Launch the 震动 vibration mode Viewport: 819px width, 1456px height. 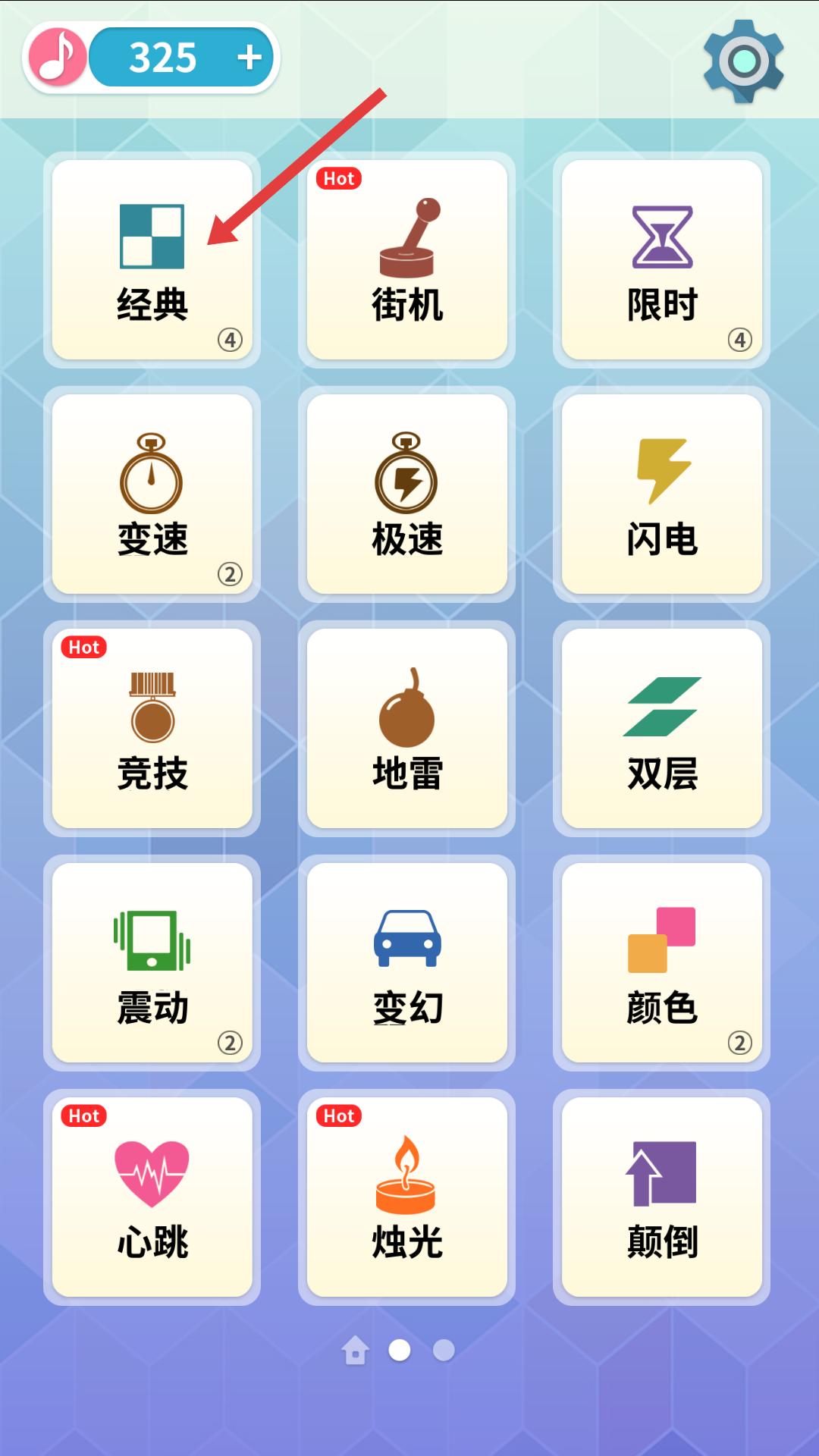tap(152, 962)
